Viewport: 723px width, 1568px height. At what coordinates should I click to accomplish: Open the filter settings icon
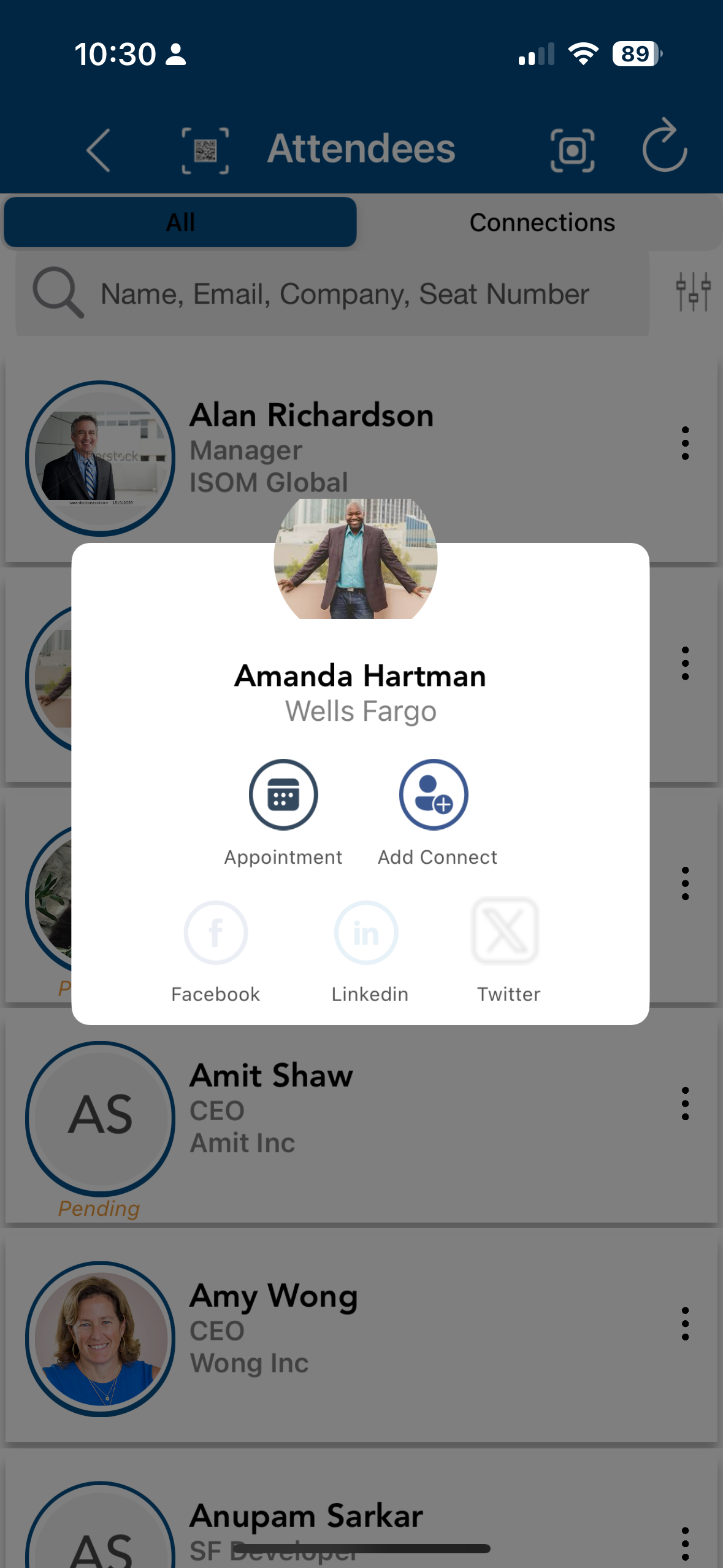pos(693,291)
